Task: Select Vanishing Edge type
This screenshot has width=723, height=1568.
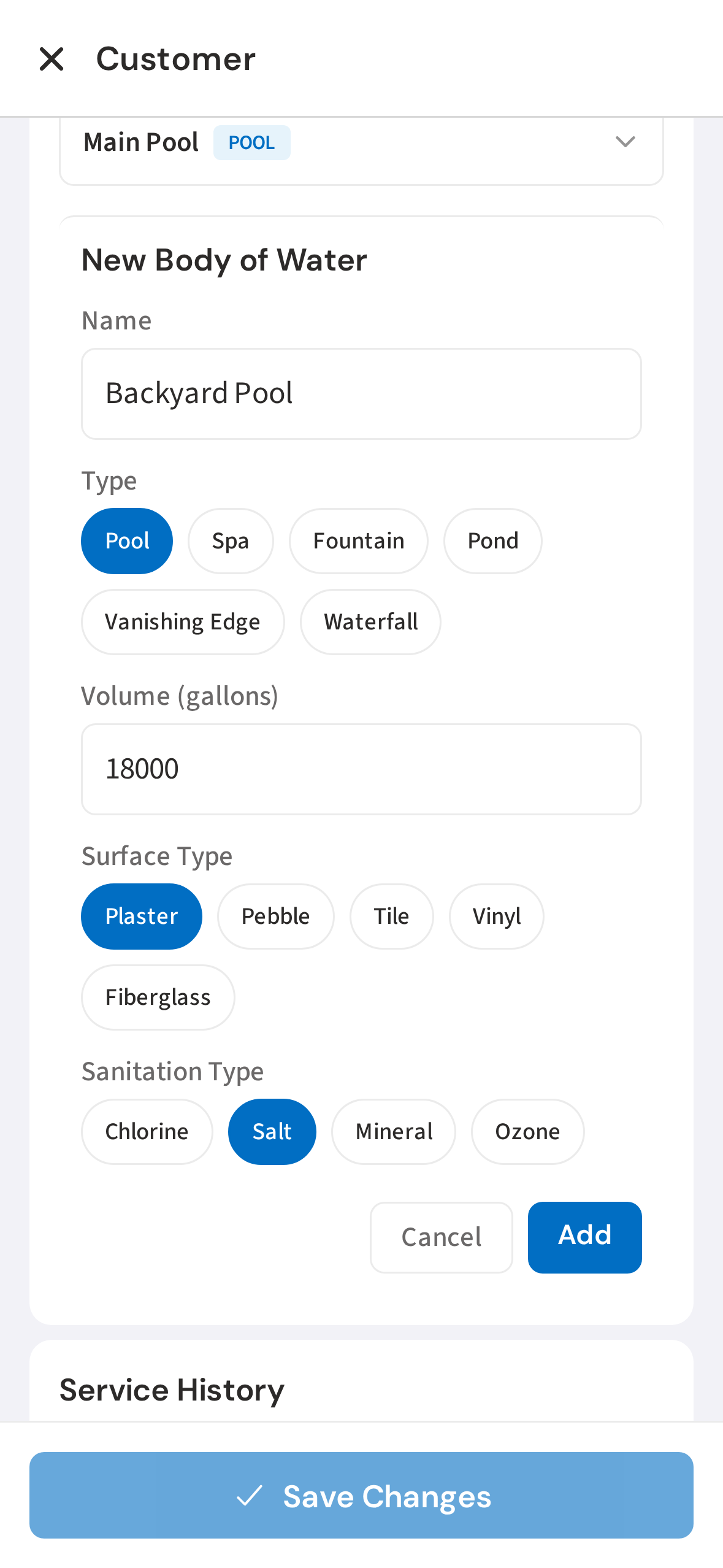Action: pos(183,621)
